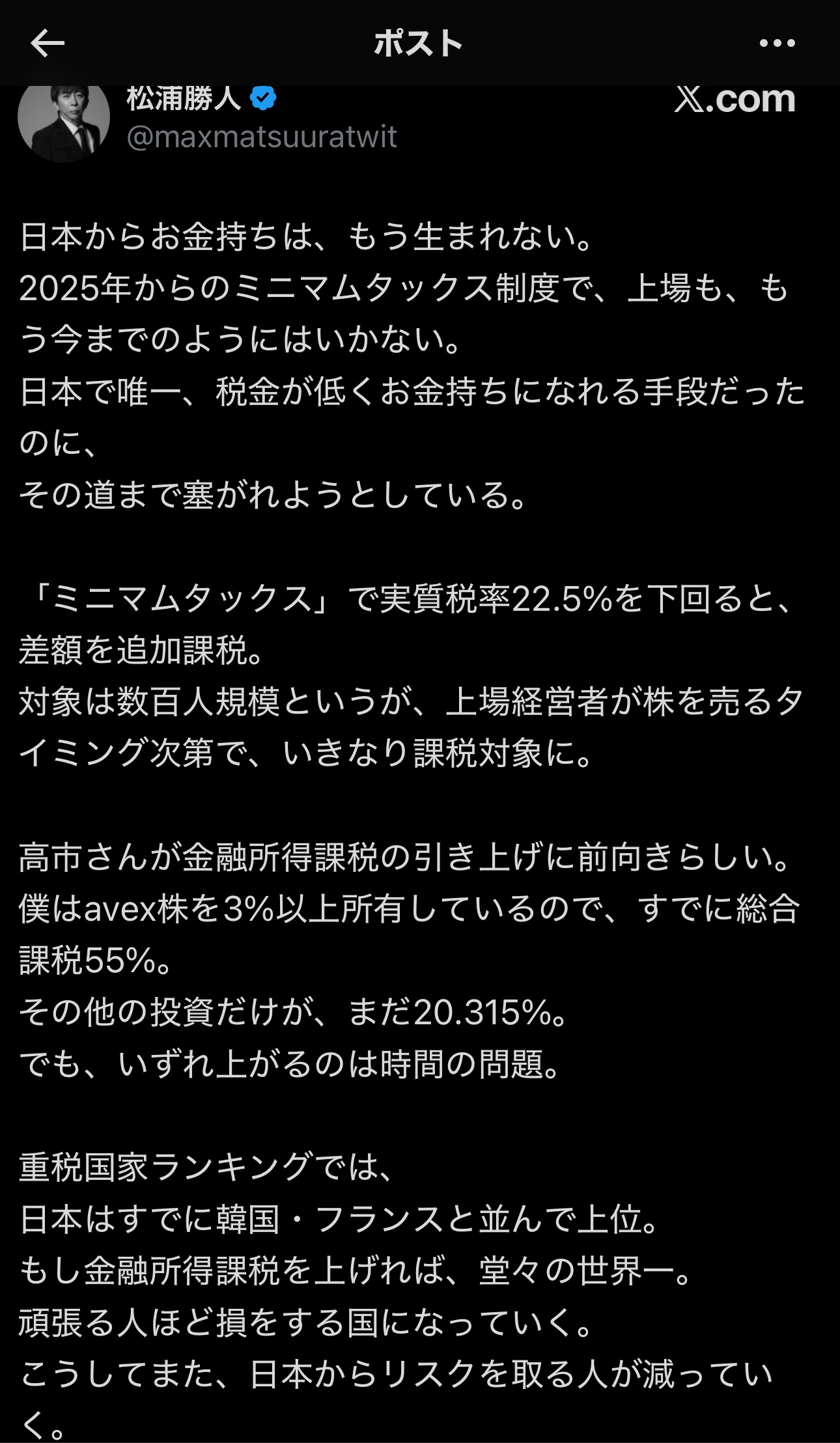Open the @maxmatsuuratwit profile handle
840x1443 pixels.
click(x=262, y=137)
